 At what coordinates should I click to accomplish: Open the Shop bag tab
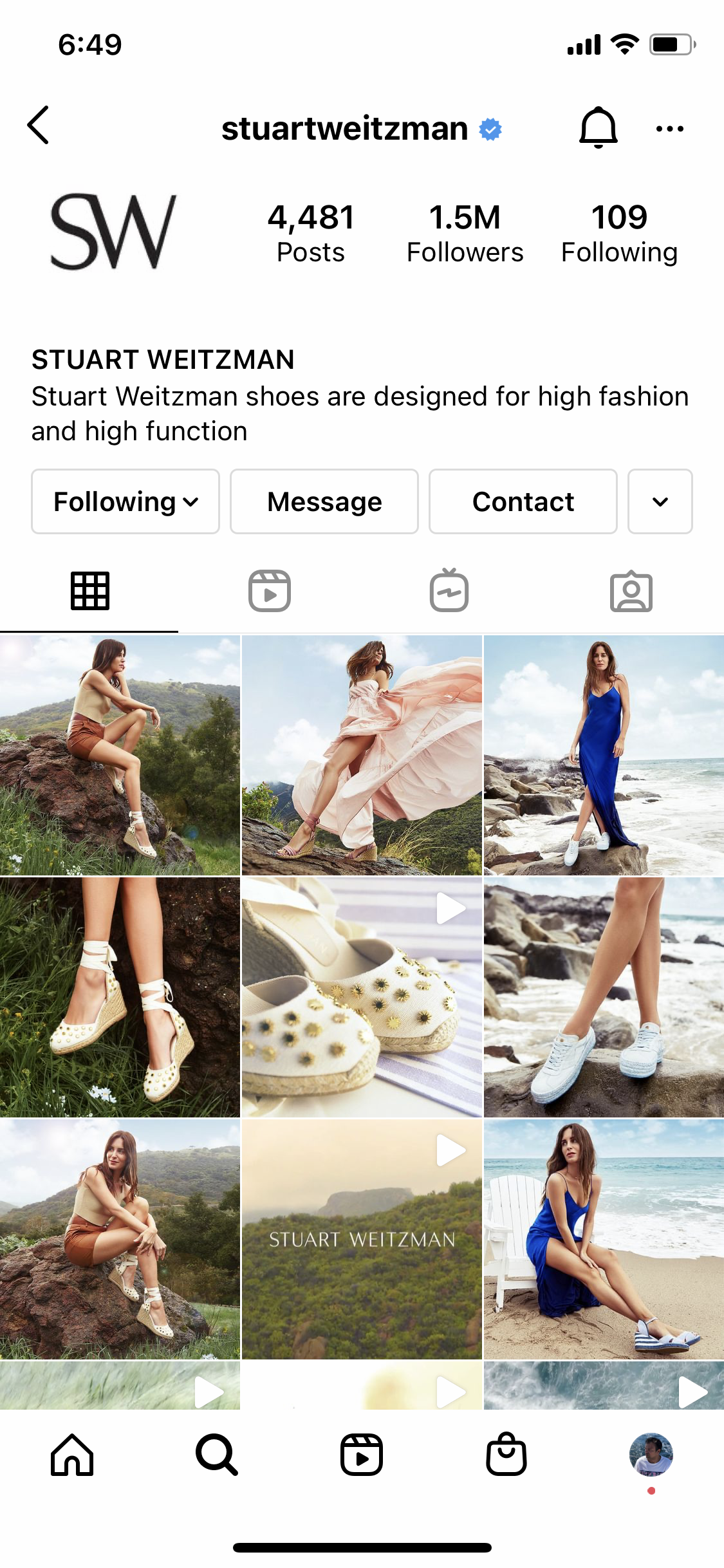(506, 1455)
